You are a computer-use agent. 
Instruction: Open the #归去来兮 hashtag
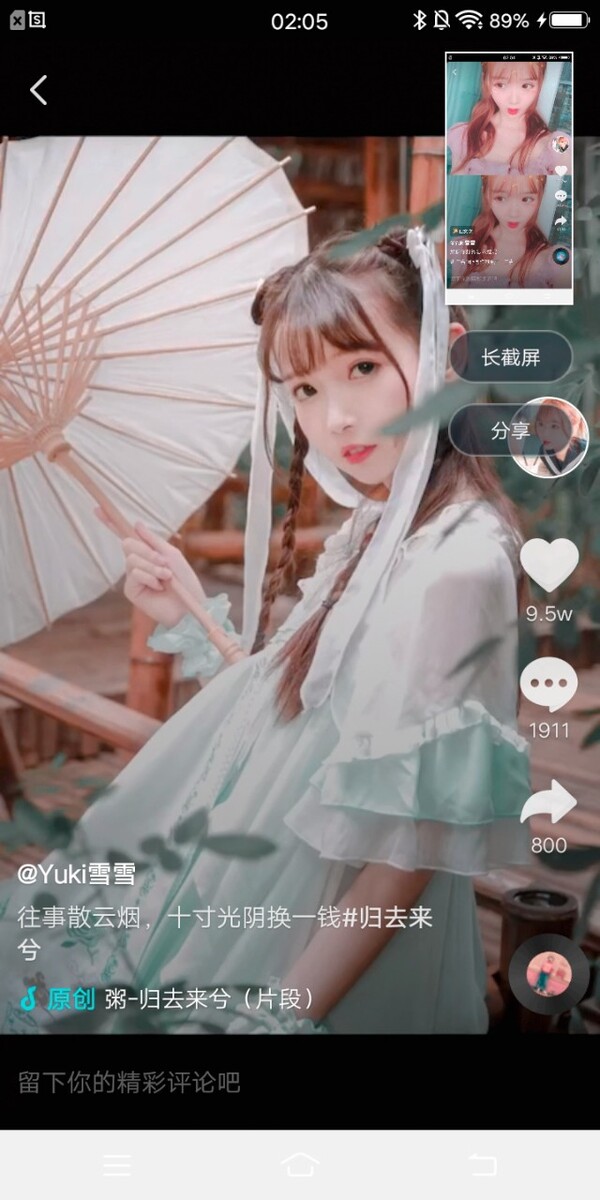tap(388, 918)
